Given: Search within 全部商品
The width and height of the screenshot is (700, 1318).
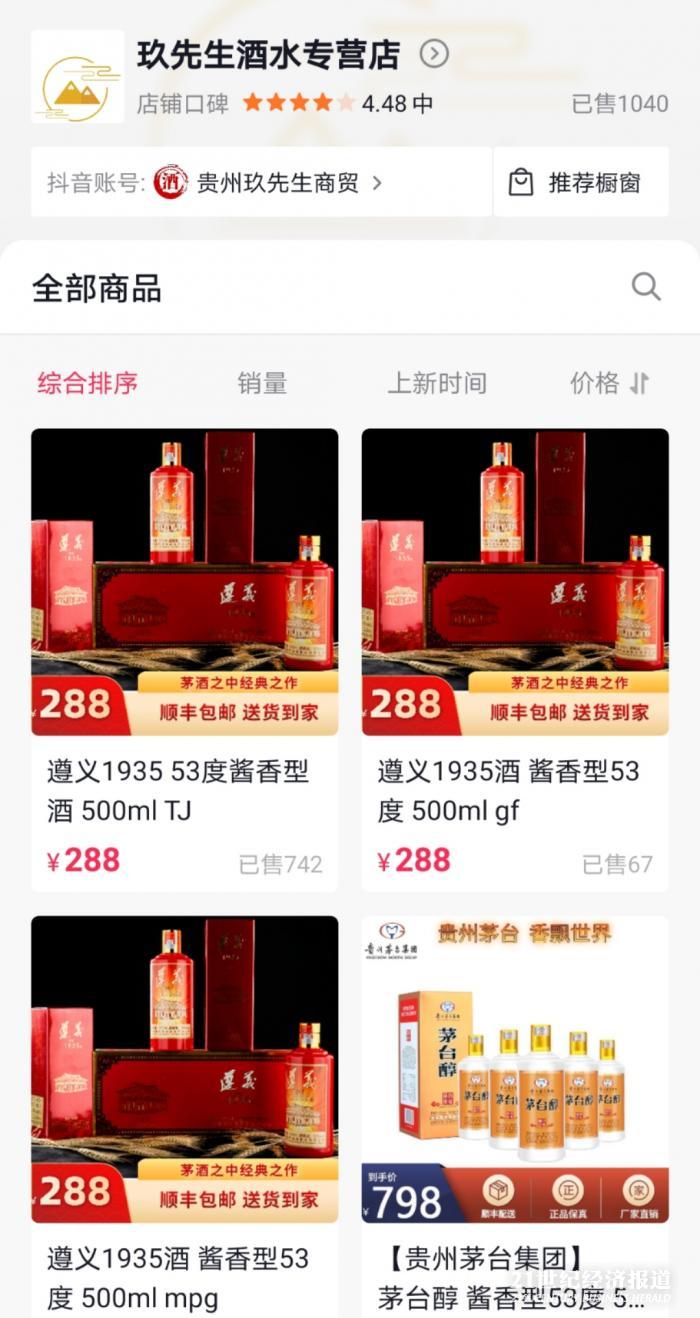Looking at the screenshot, I should click(646, 288).
